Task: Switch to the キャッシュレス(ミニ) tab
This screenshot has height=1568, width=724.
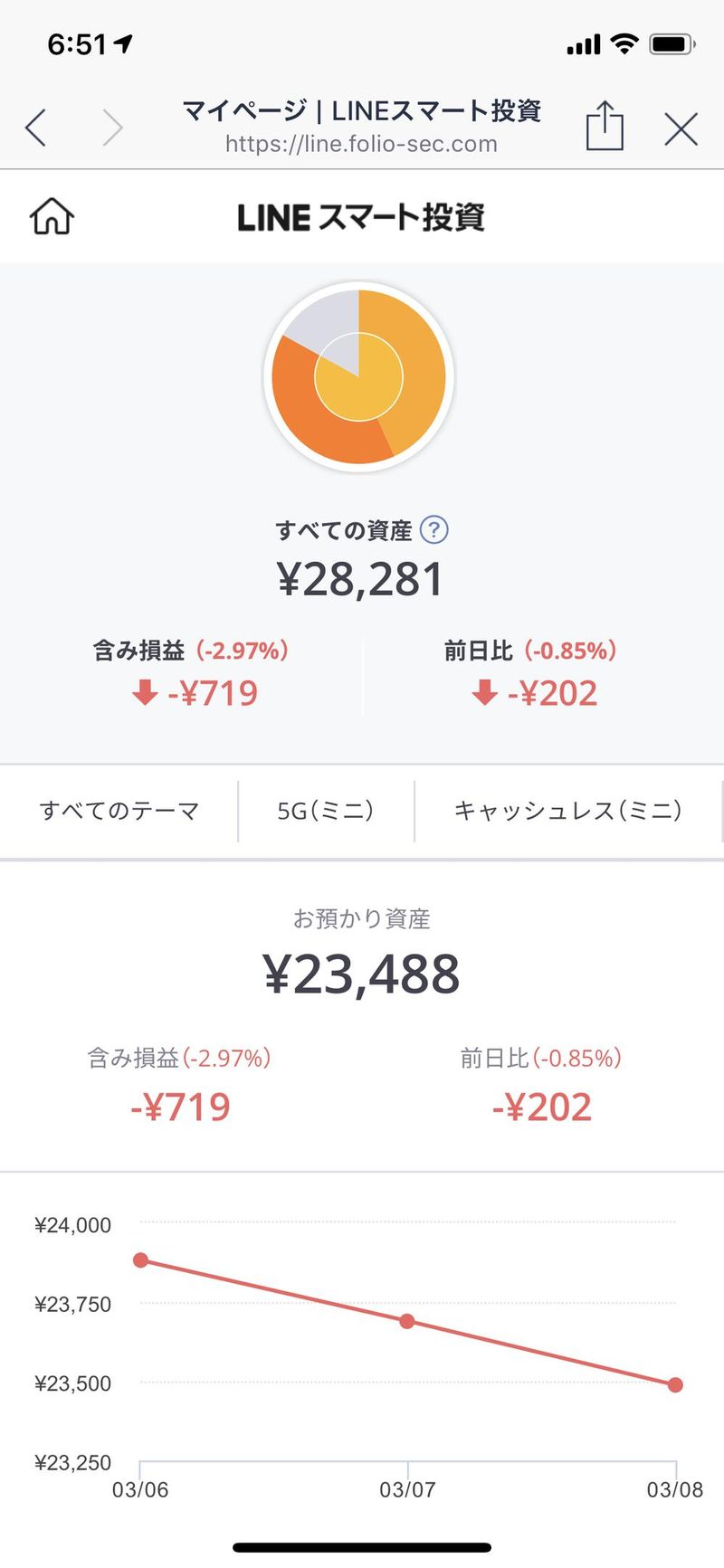Action: click(567, 811)
